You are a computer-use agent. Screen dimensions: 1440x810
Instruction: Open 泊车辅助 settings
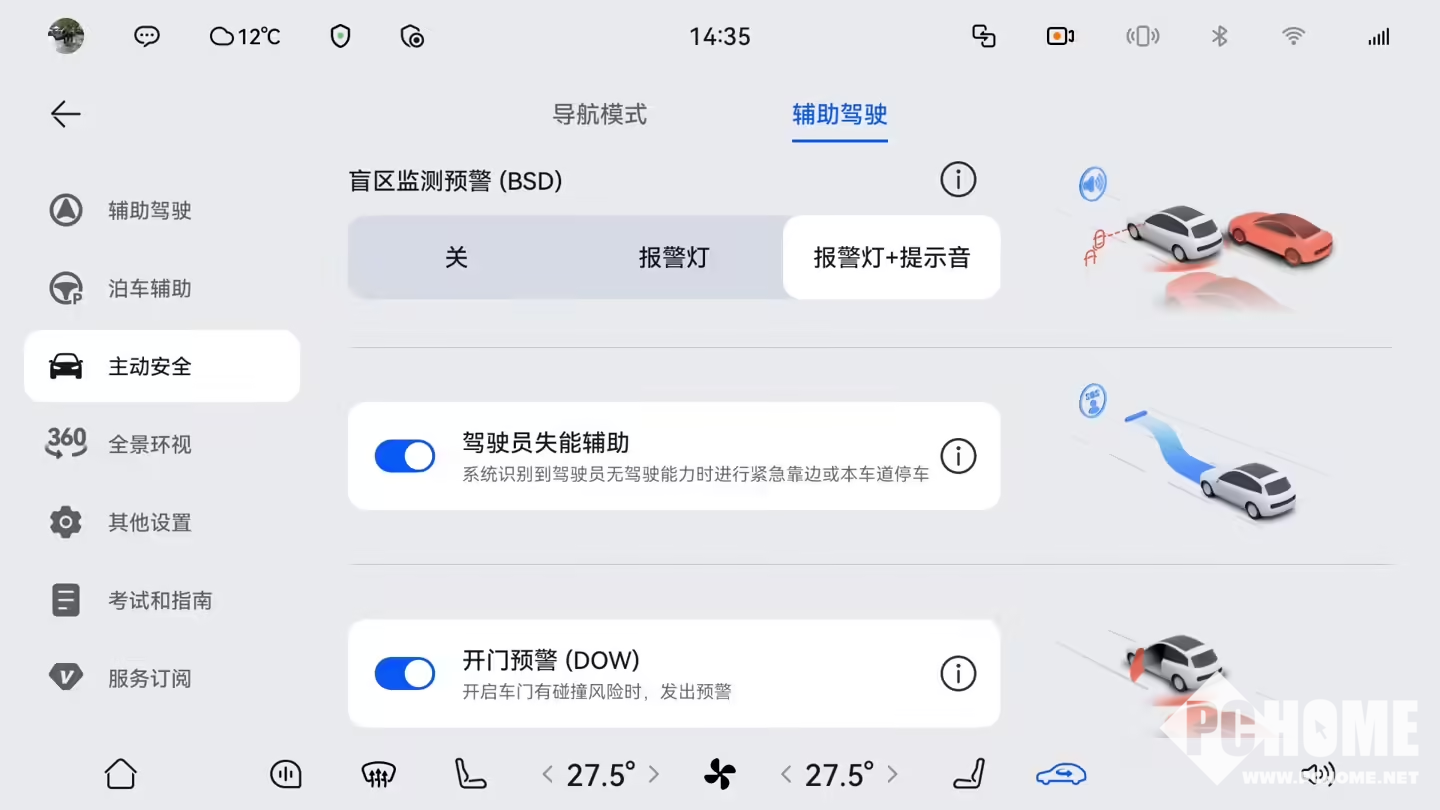[x=149, y=289]
